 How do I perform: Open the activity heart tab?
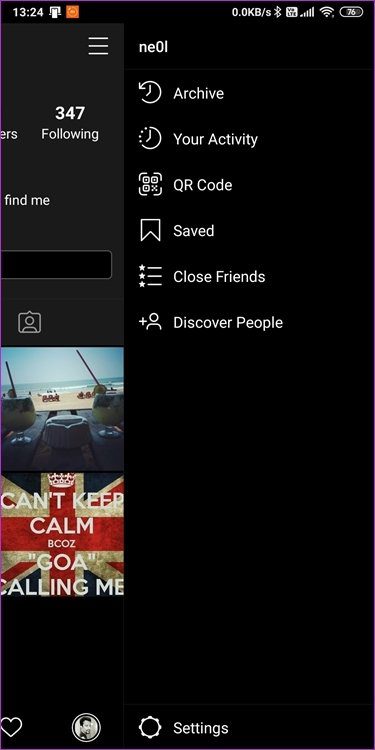(x=11, y=728)
